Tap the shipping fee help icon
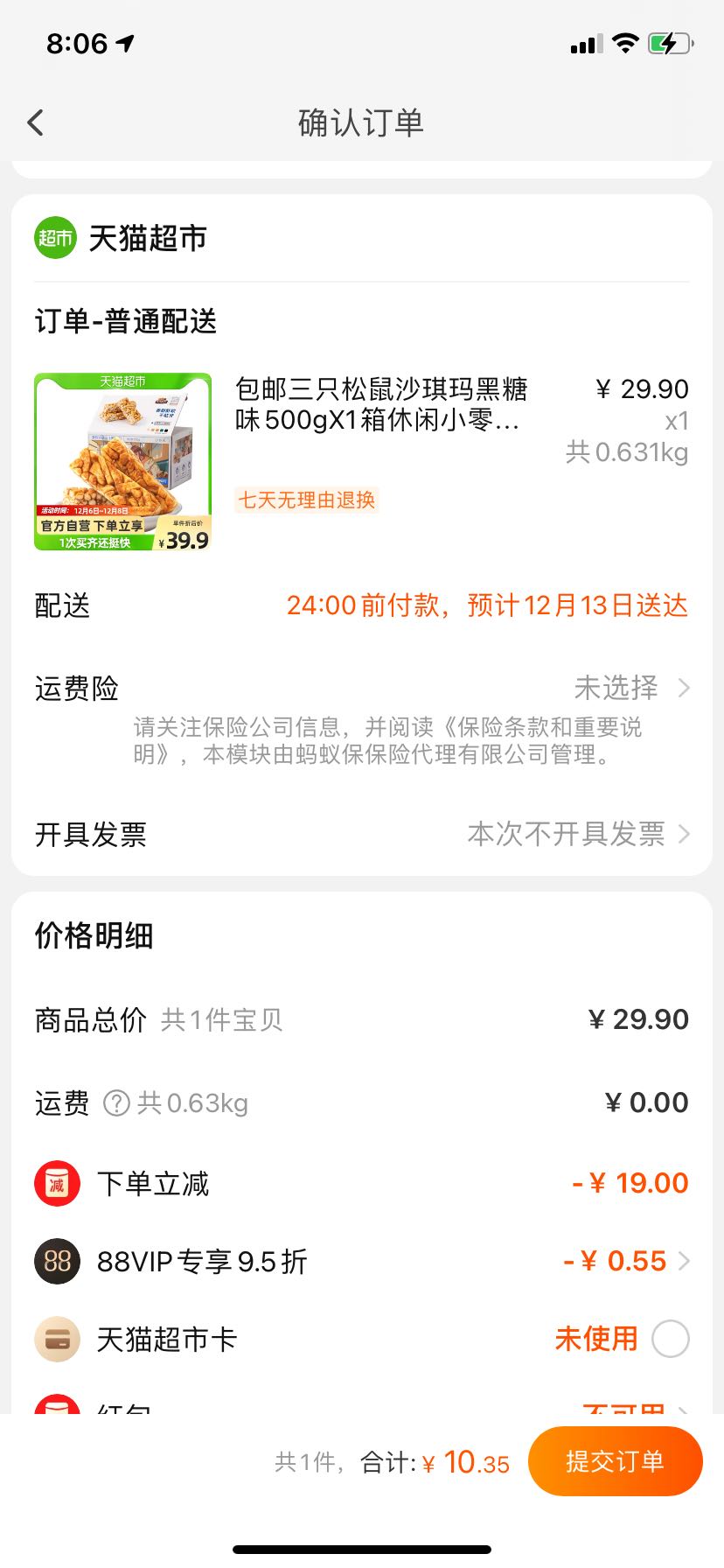This screenshot has height=1568, width=724. (116, 1103)
